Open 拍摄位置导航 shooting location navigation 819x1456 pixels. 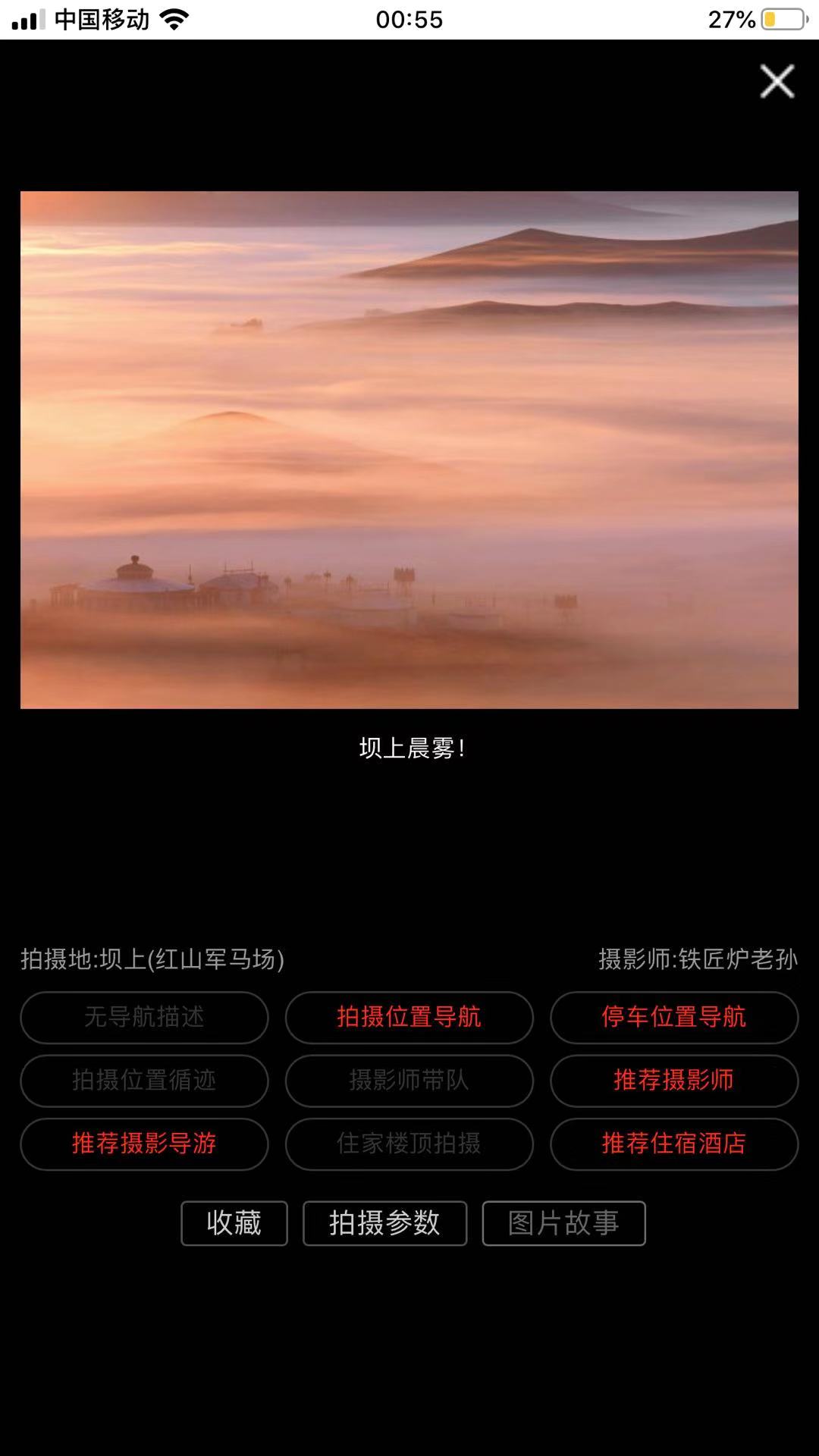pyautogui.click(x=409, y=1018)
